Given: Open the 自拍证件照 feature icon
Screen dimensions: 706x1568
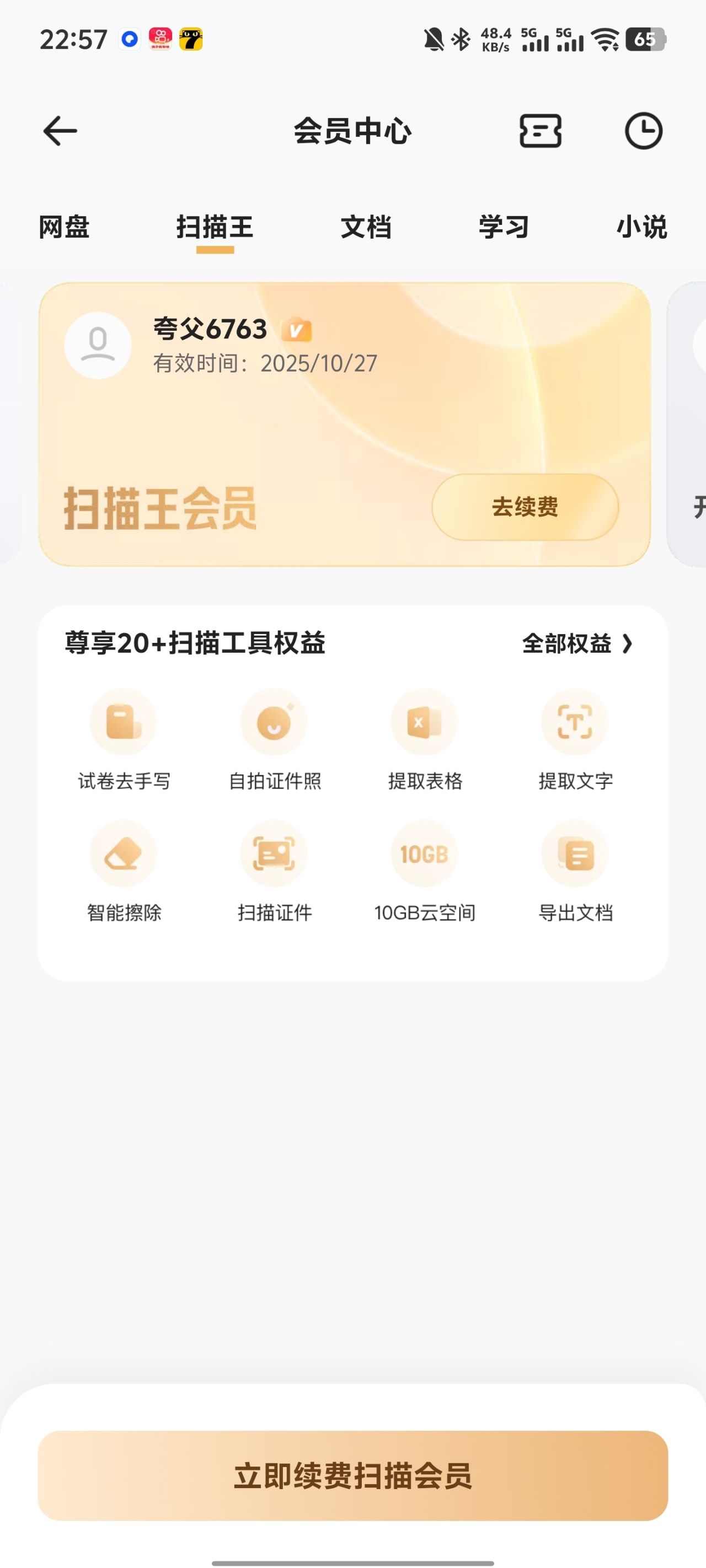Looking at the screenshot, I should 274,722.
